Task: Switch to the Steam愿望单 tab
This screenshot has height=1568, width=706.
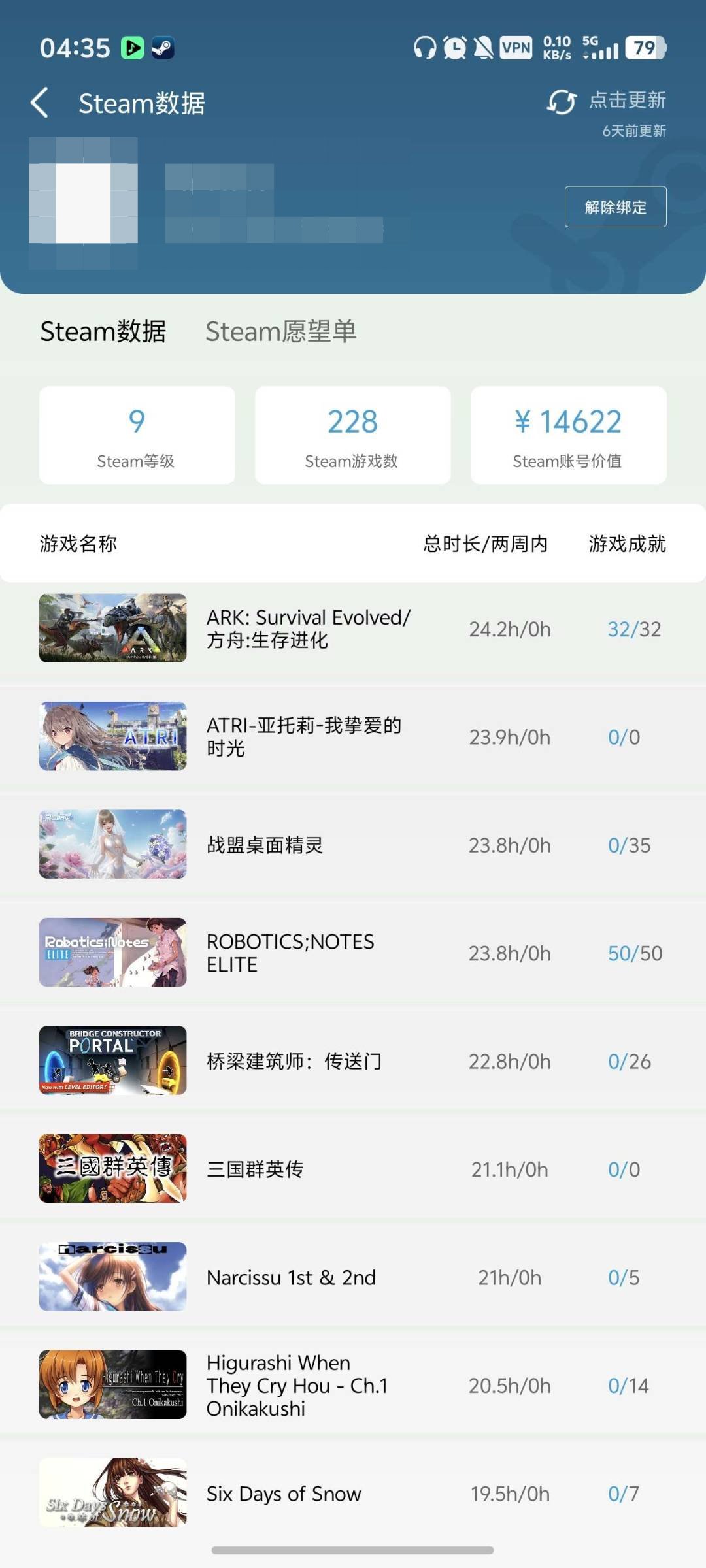Action: click(x=280, y=331)
